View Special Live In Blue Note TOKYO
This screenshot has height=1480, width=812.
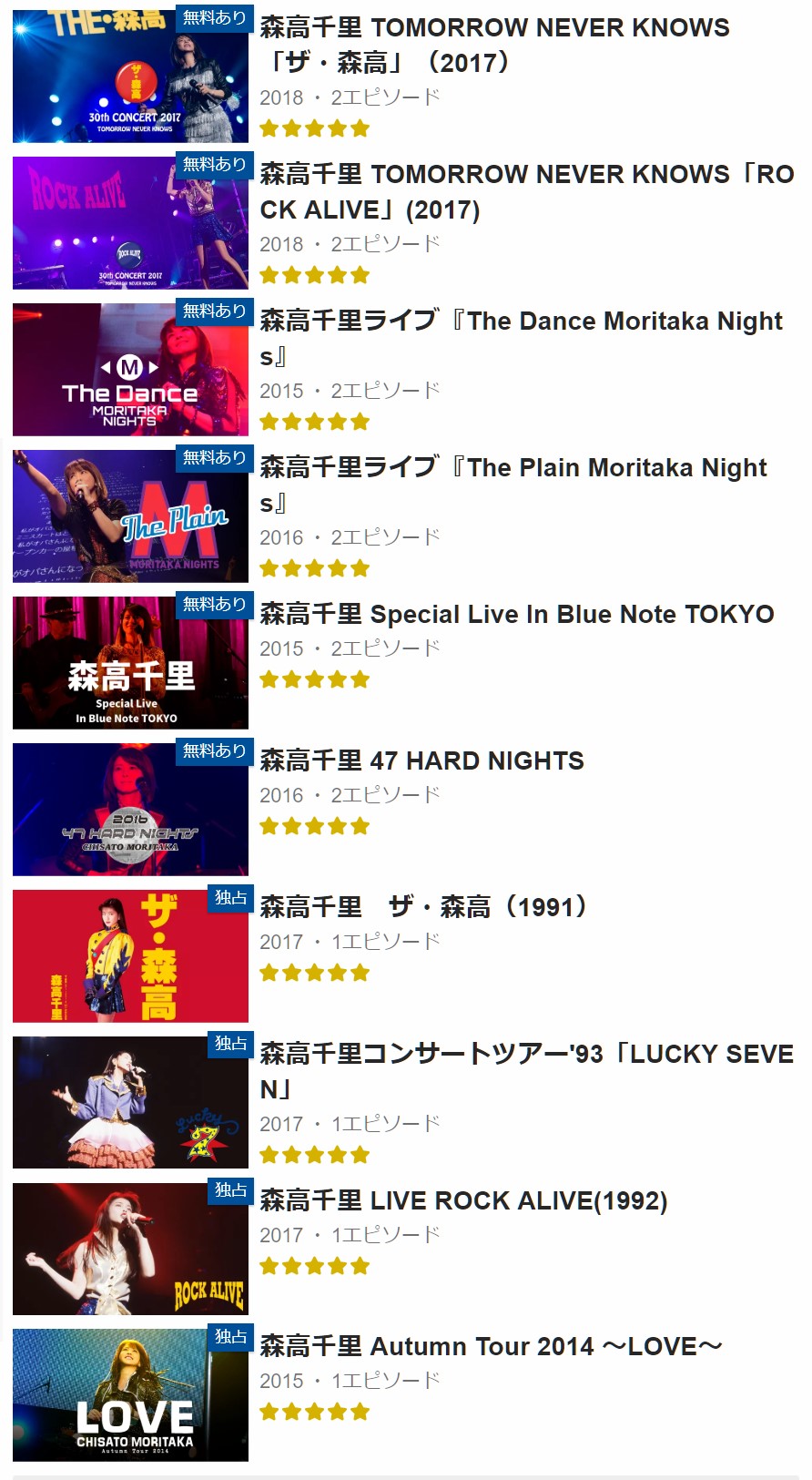point(517,614)
